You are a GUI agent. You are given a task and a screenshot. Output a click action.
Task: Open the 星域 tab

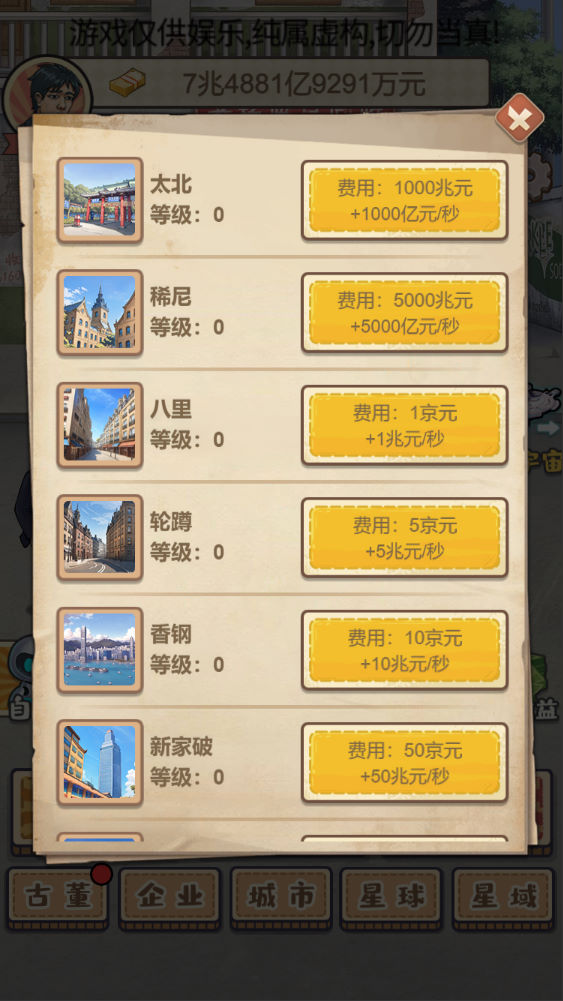503,898
